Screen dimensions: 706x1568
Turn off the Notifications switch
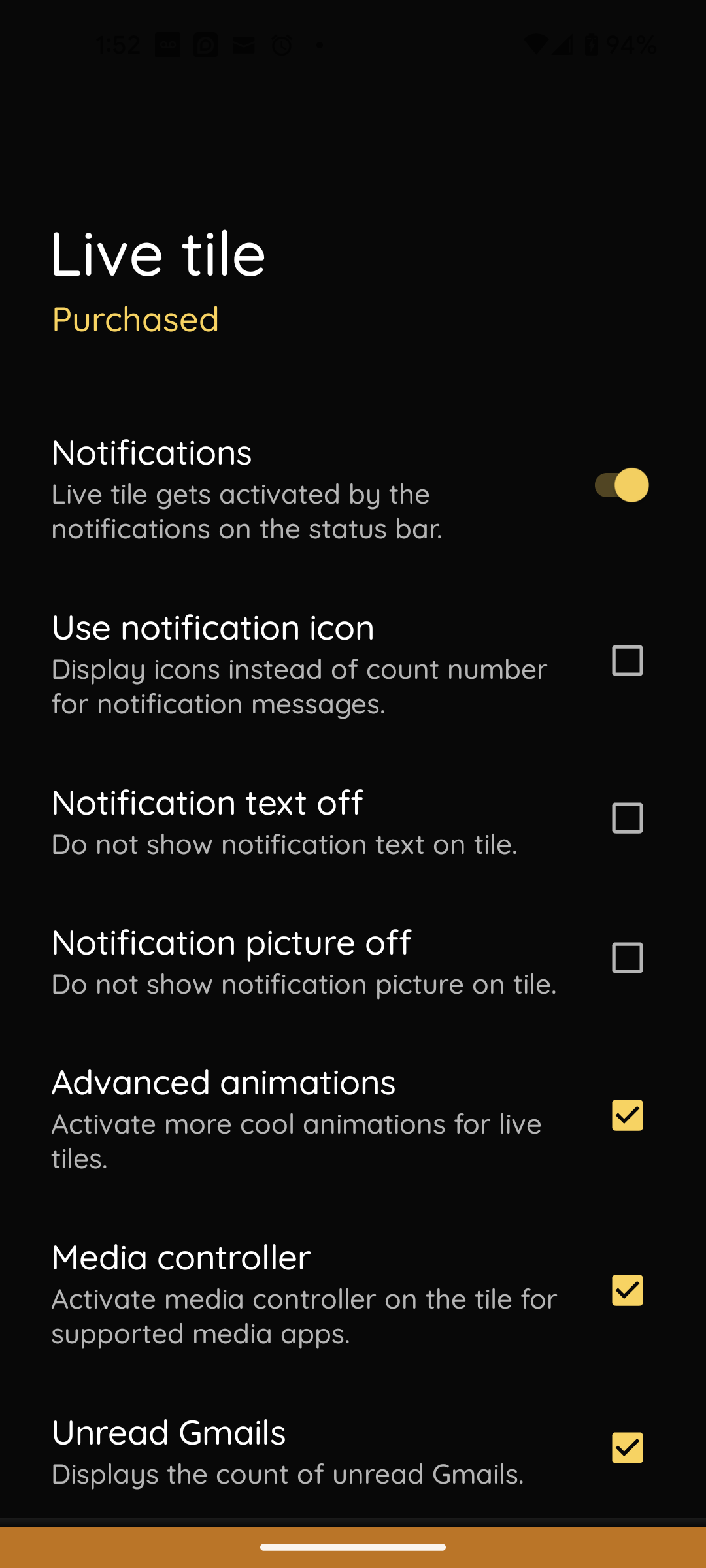(621, 485)
